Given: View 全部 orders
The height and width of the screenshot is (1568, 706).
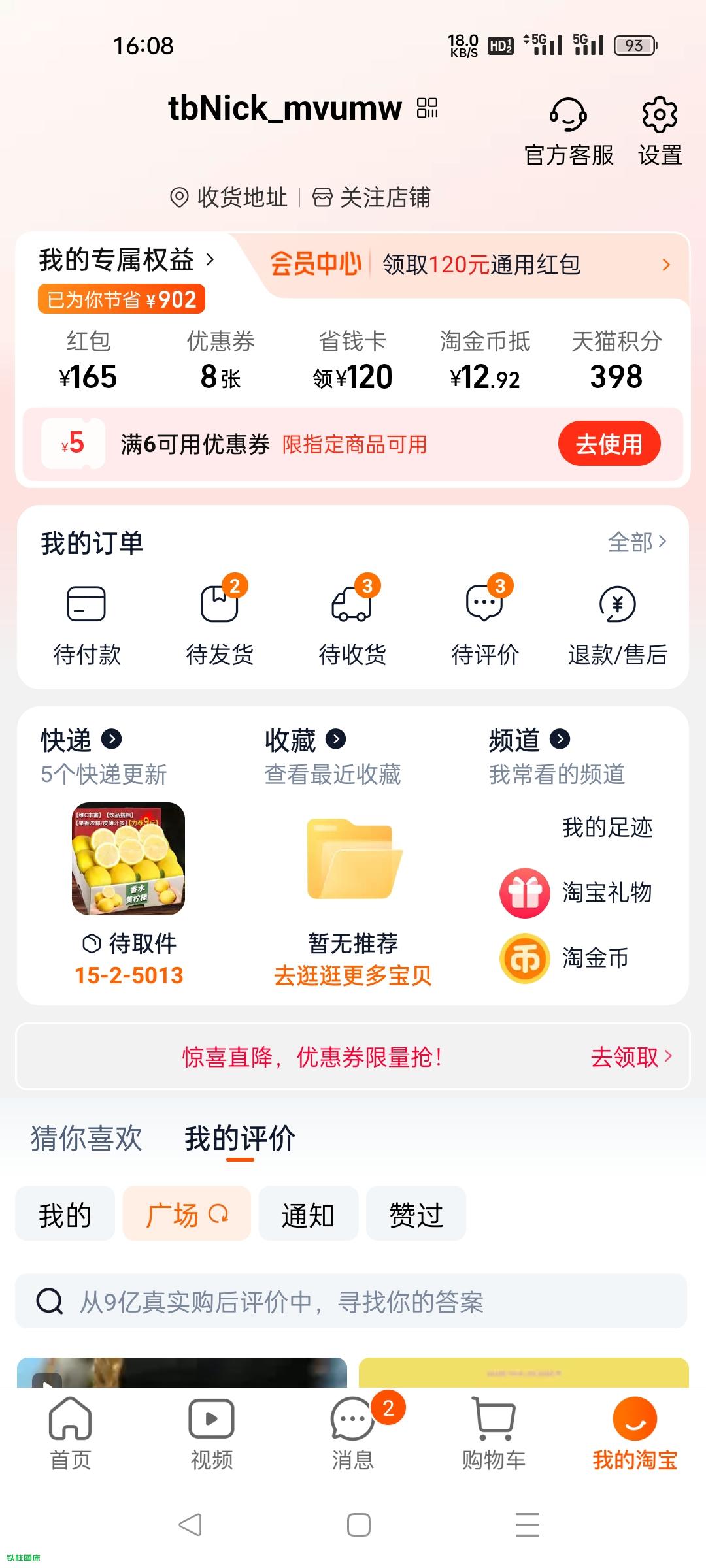Looking at the screenshot, I should pyautogui.click(x=636, y=542).
